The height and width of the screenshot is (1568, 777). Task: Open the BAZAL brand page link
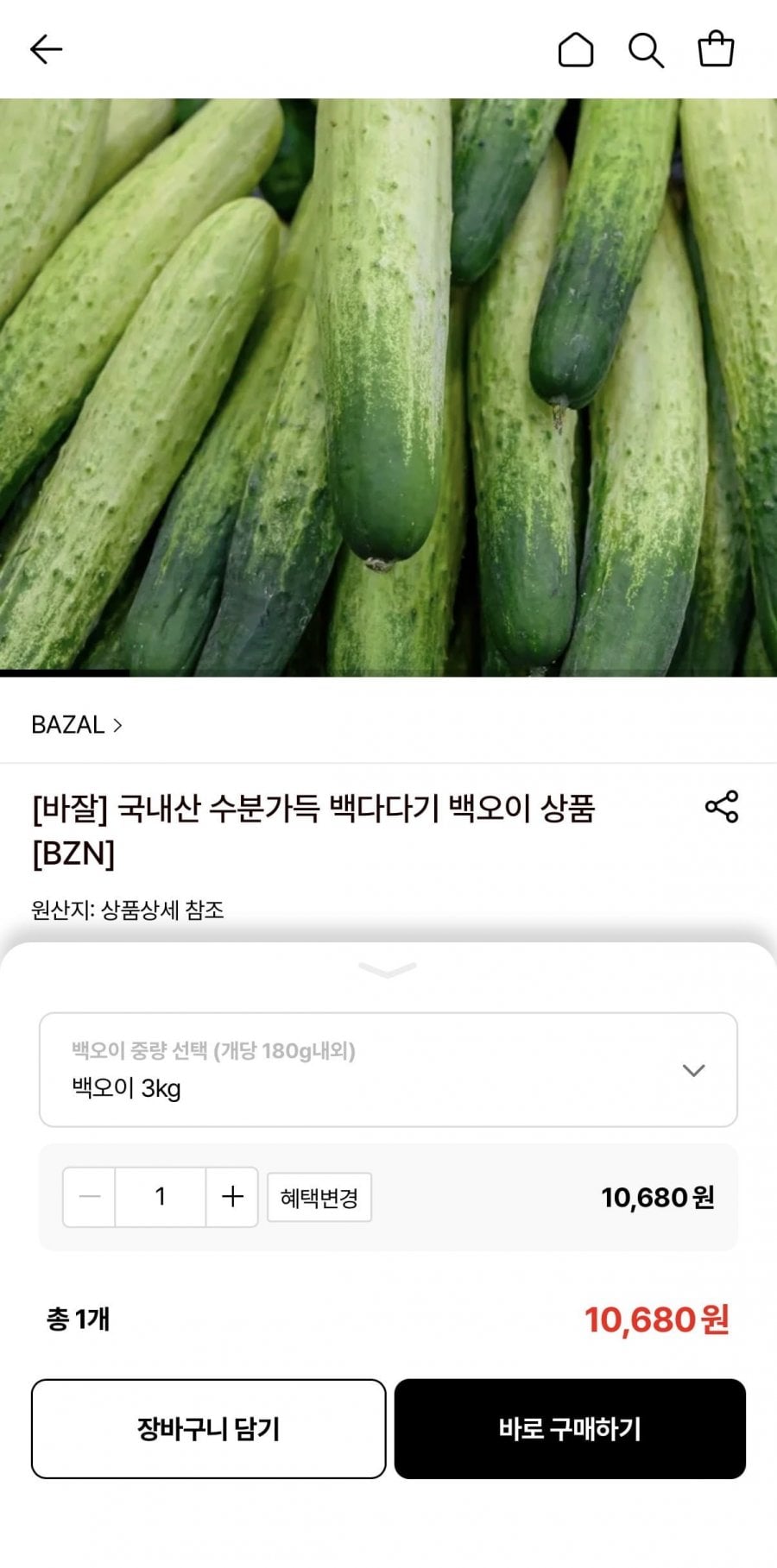(x=77, y=725)
